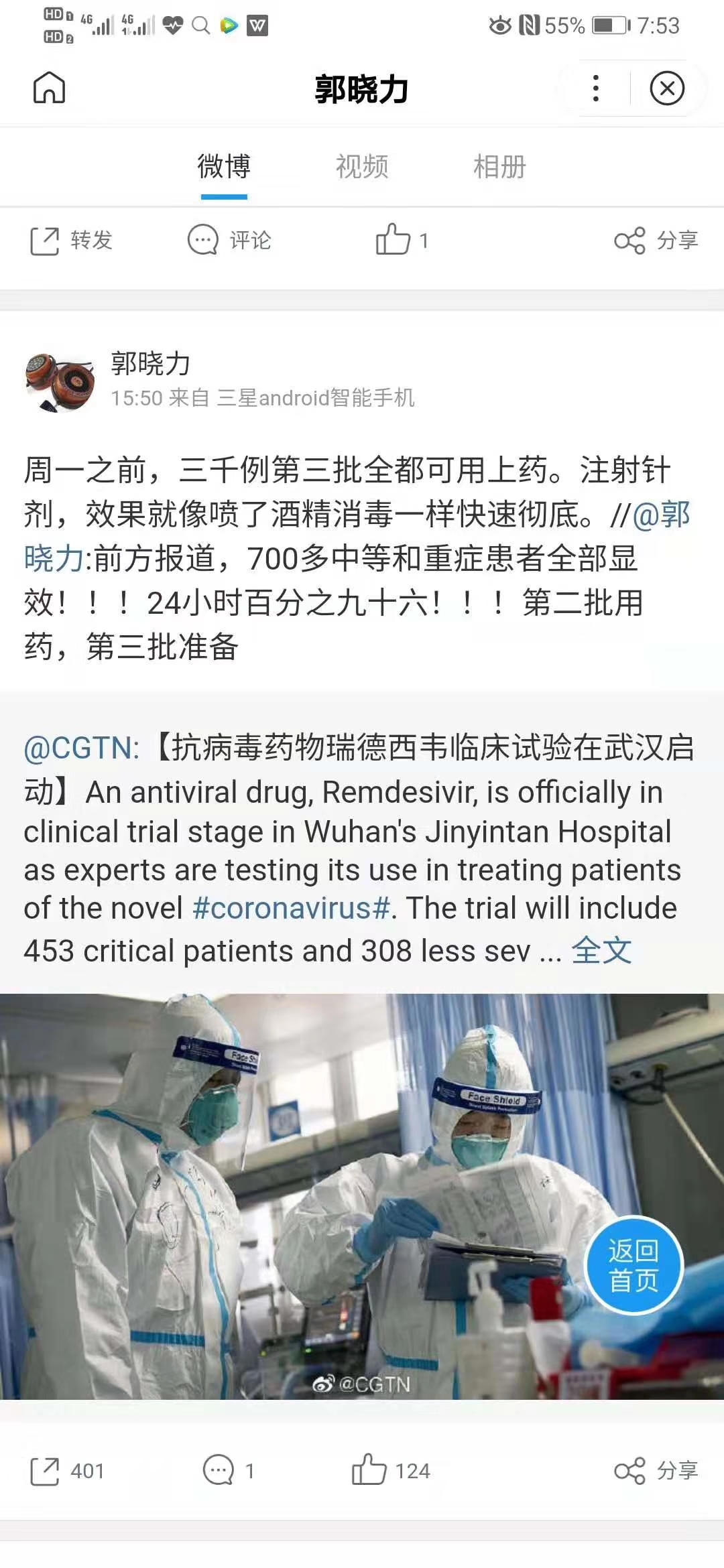Image resolution: width=724 pixels, height=1568 pixels.
Task: Switch to the 视频 tab
Action: click(362, 167)
